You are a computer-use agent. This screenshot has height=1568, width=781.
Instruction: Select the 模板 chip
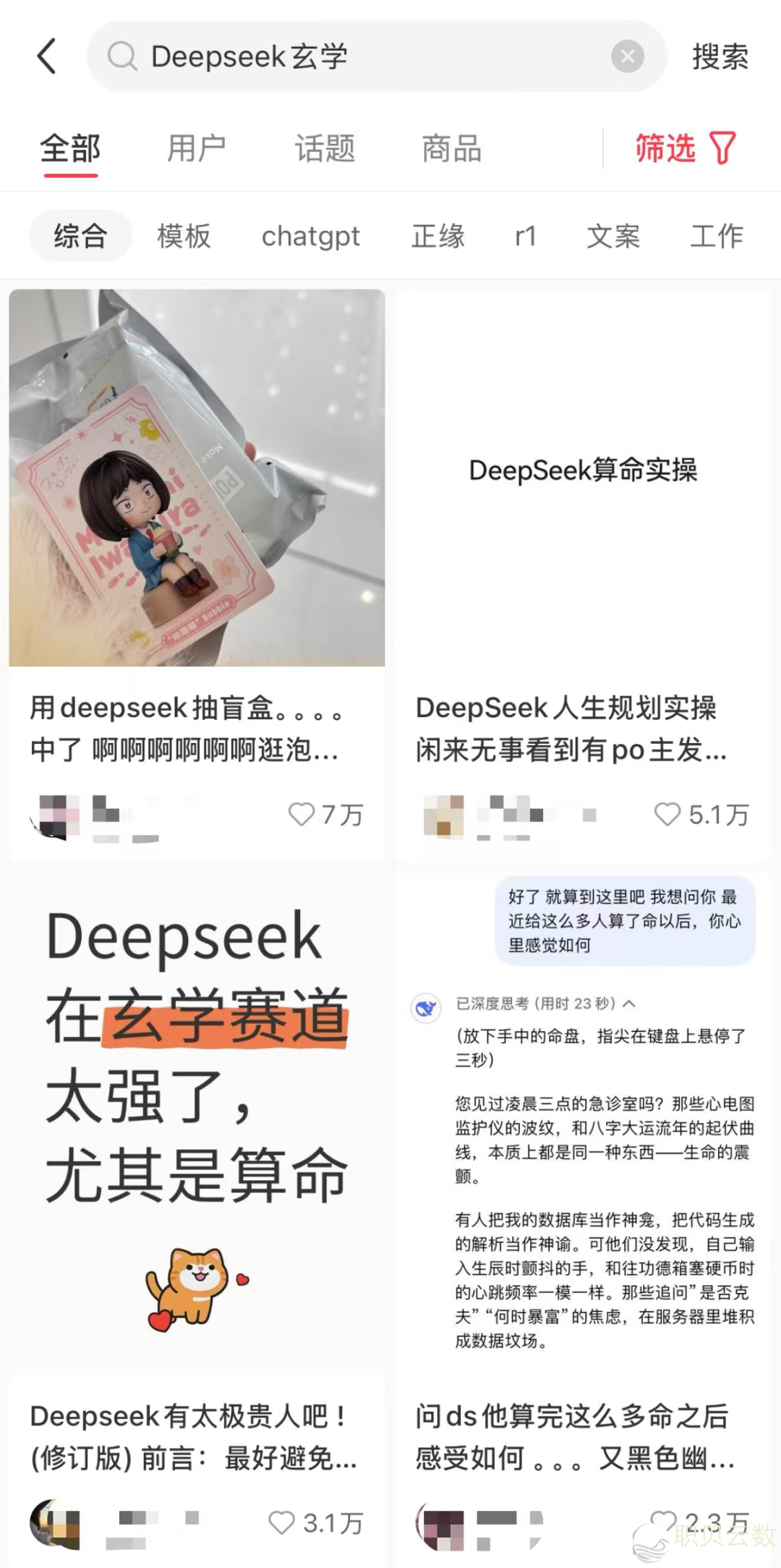click(x=184, y=236)
